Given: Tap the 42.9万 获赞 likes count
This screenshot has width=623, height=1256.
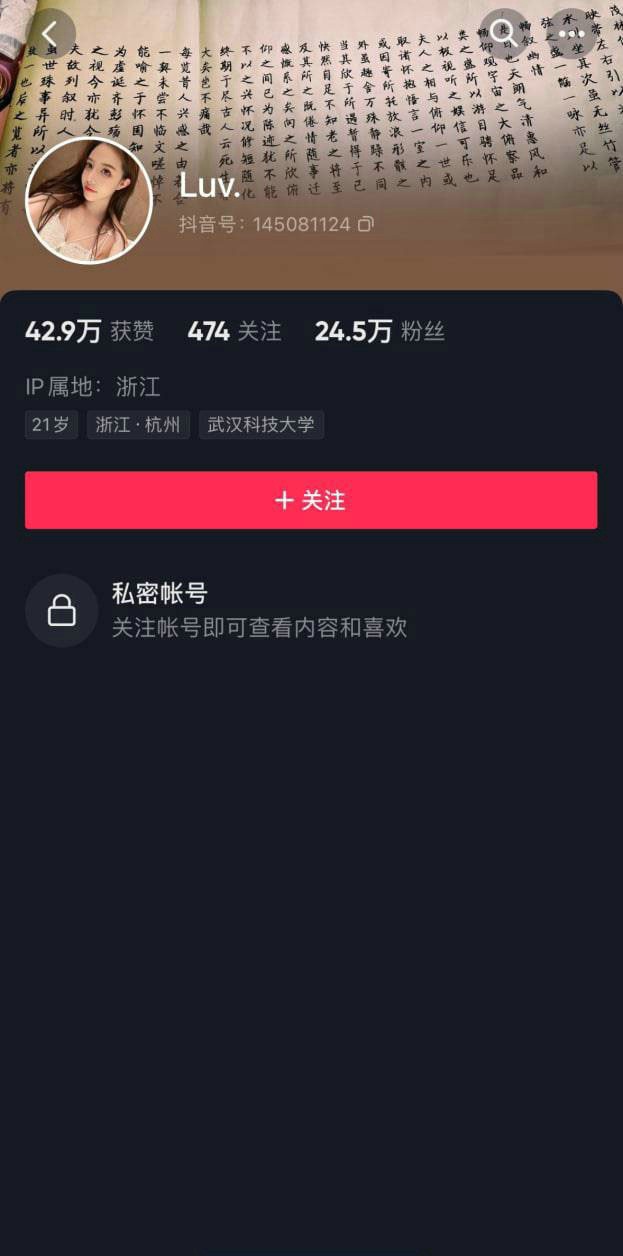Looking at the screenshot, I should coord(89,332).
